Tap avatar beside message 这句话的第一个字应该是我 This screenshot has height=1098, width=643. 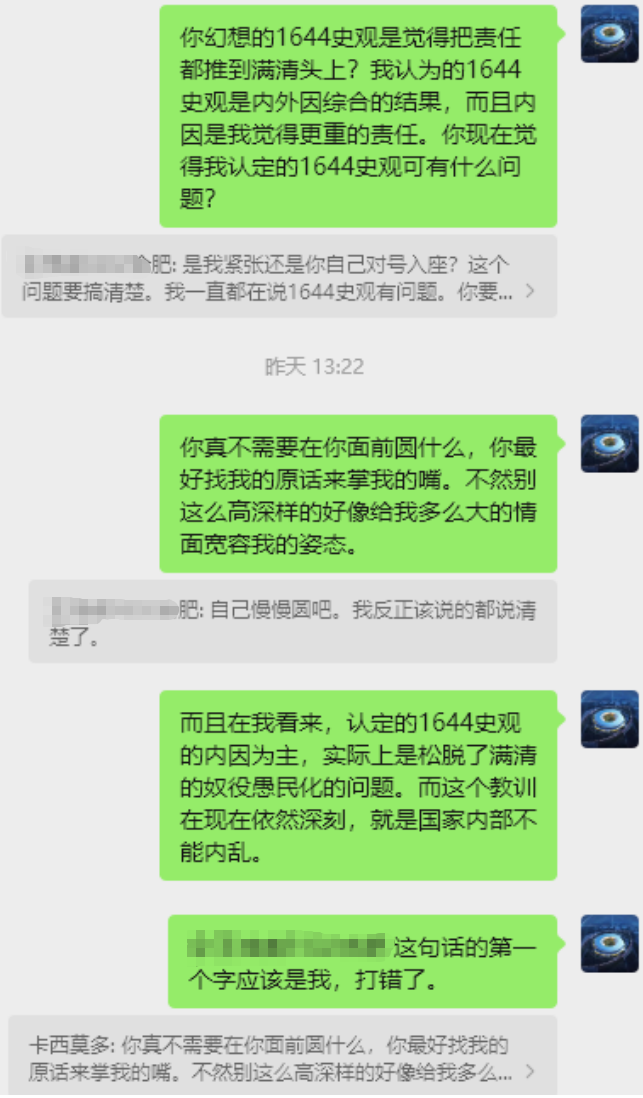click(x=609, y=943)
